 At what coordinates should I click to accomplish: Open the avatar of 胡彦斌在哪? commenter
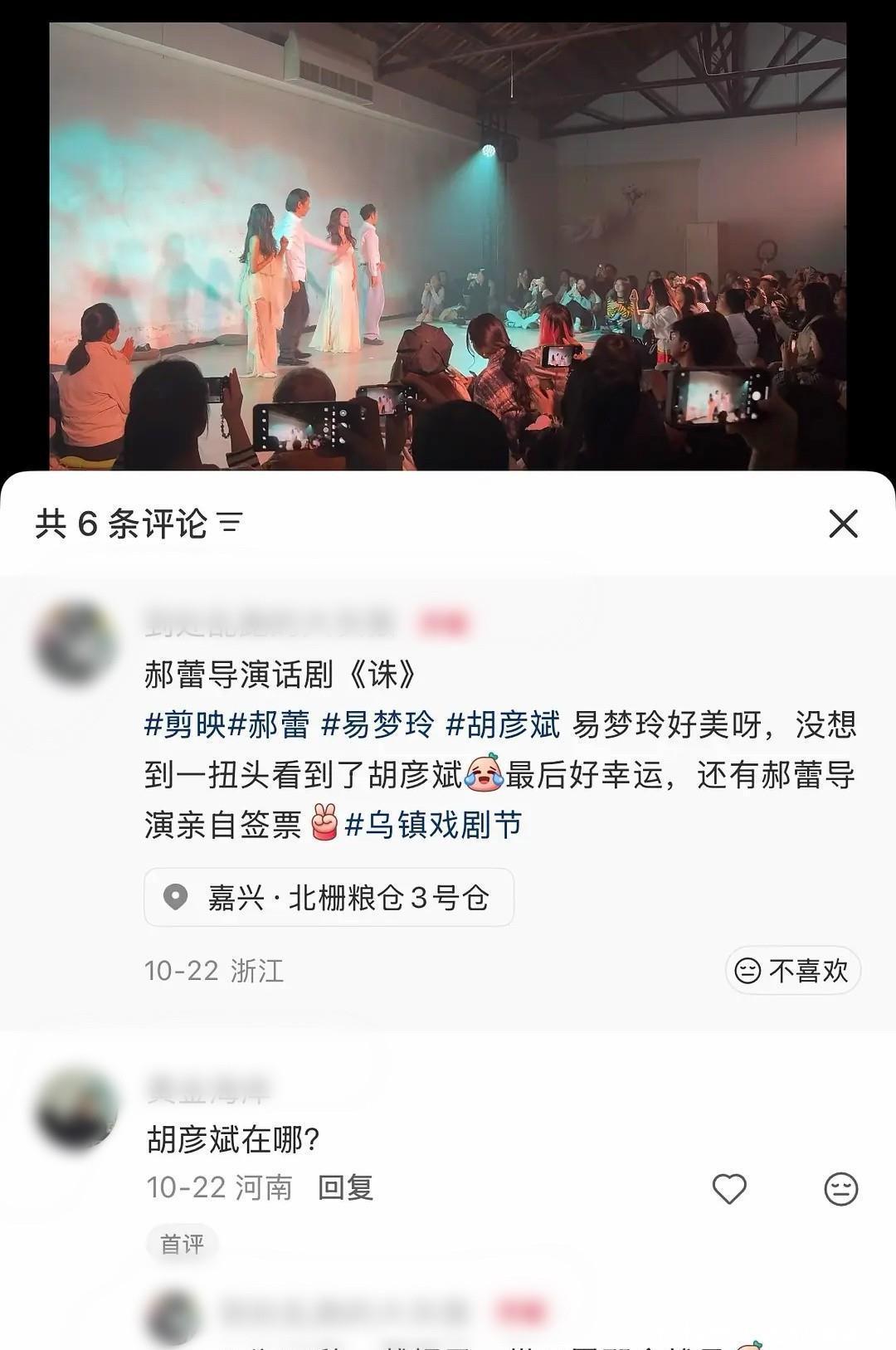point(76,1109)
